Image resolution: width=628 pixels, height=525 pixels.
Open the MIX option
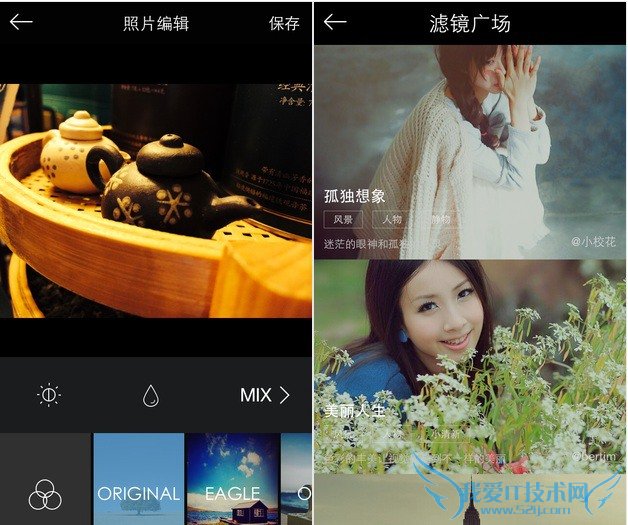[265, 395]
